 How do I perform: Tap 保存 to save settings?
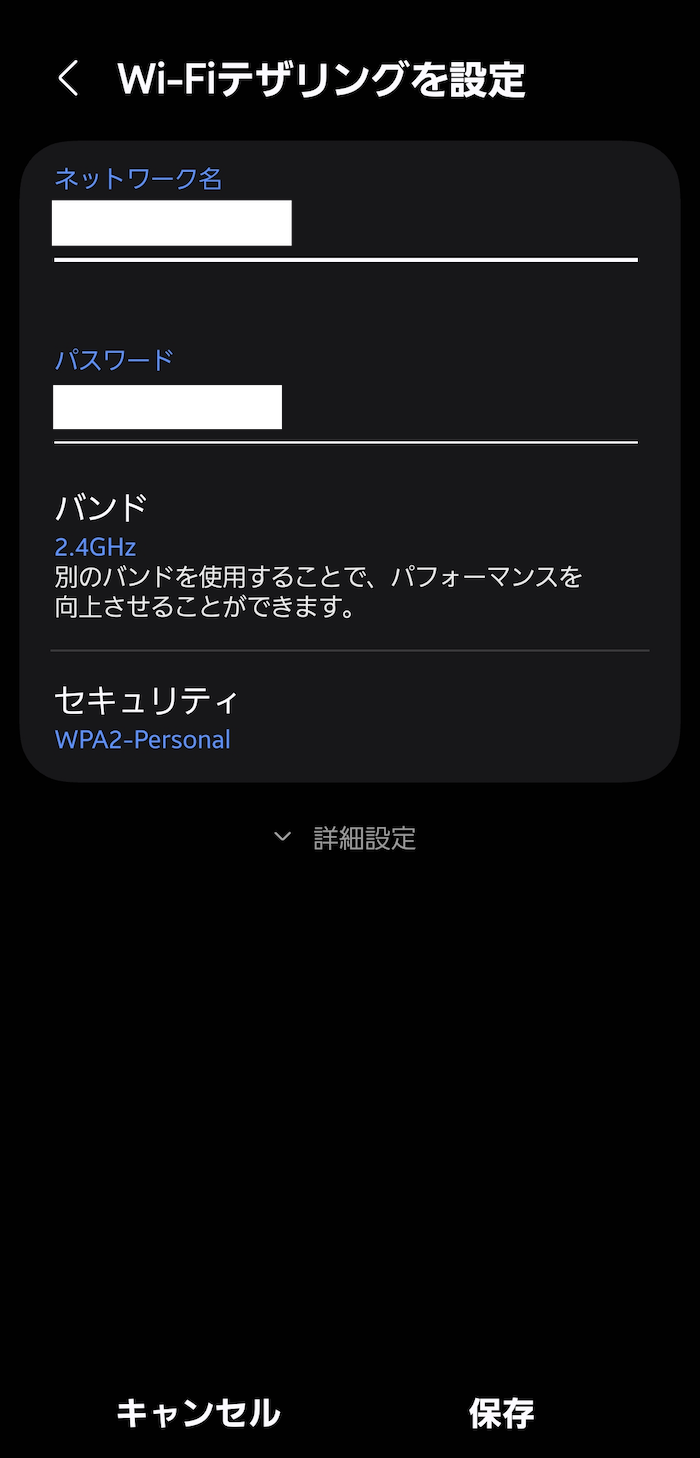point(501,1412)
